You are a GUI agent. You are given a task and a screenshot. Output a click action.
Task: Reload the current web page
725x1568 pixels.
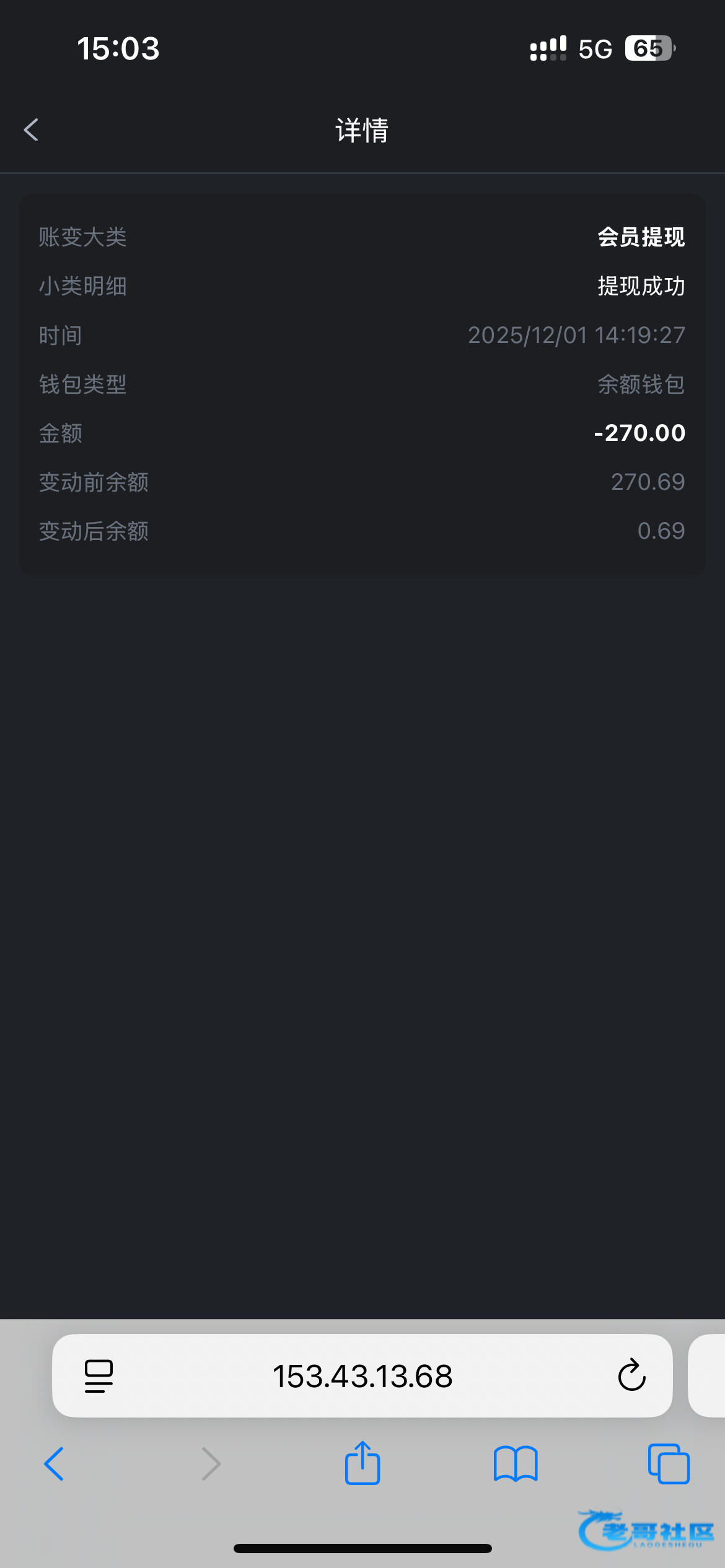[x=631, y=1375]
